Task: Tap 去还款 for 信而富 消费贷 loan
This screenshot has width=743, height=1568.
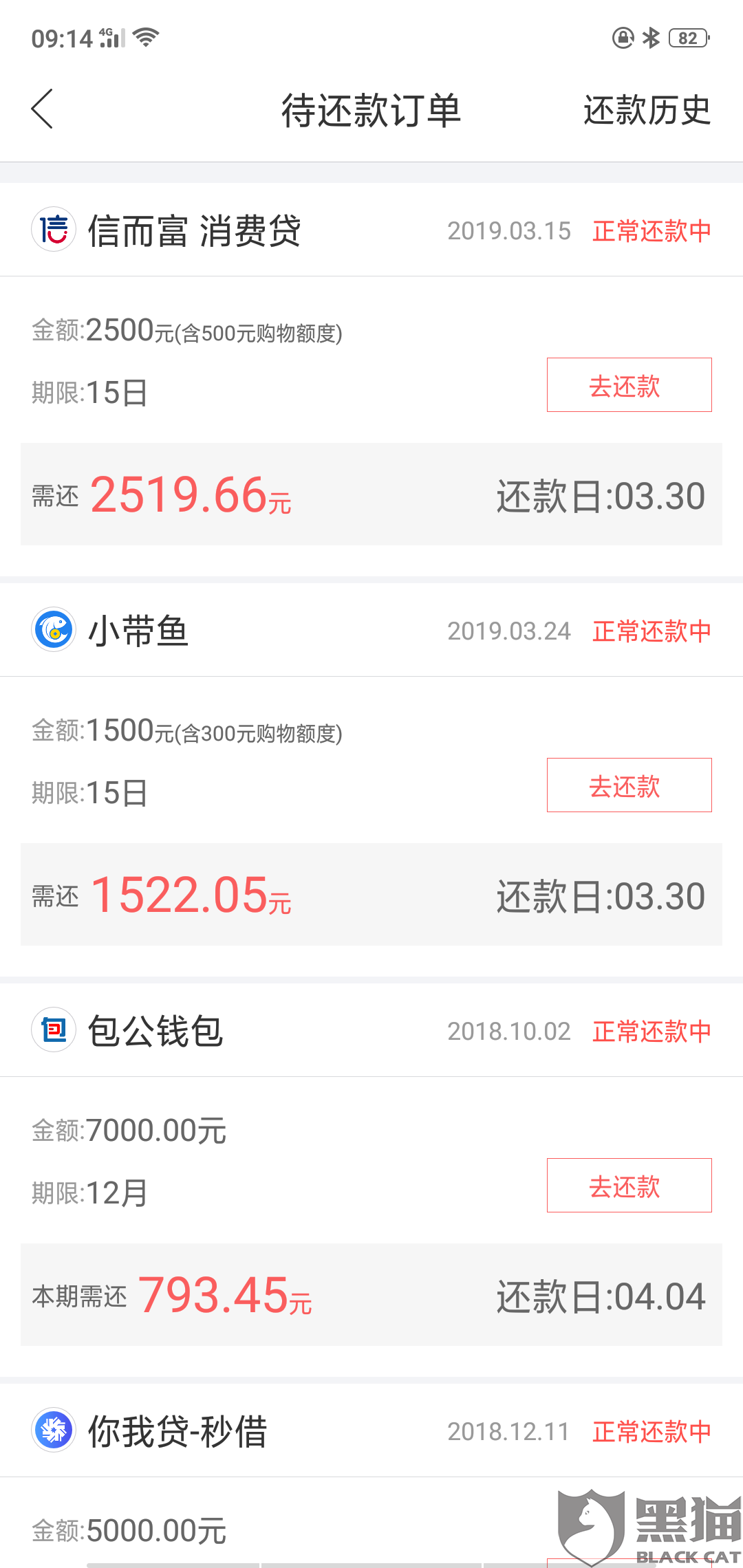Action: coord(629,385)
